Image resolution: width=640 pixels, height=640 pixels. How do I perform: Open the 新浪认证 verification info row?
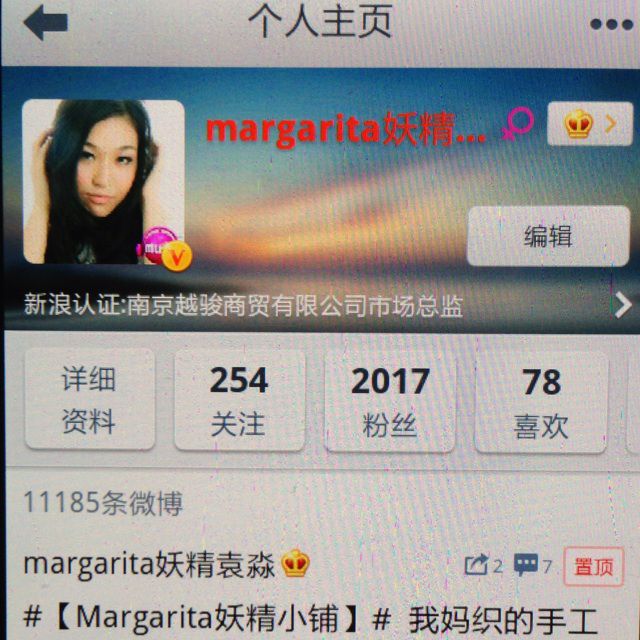(320, 305)
